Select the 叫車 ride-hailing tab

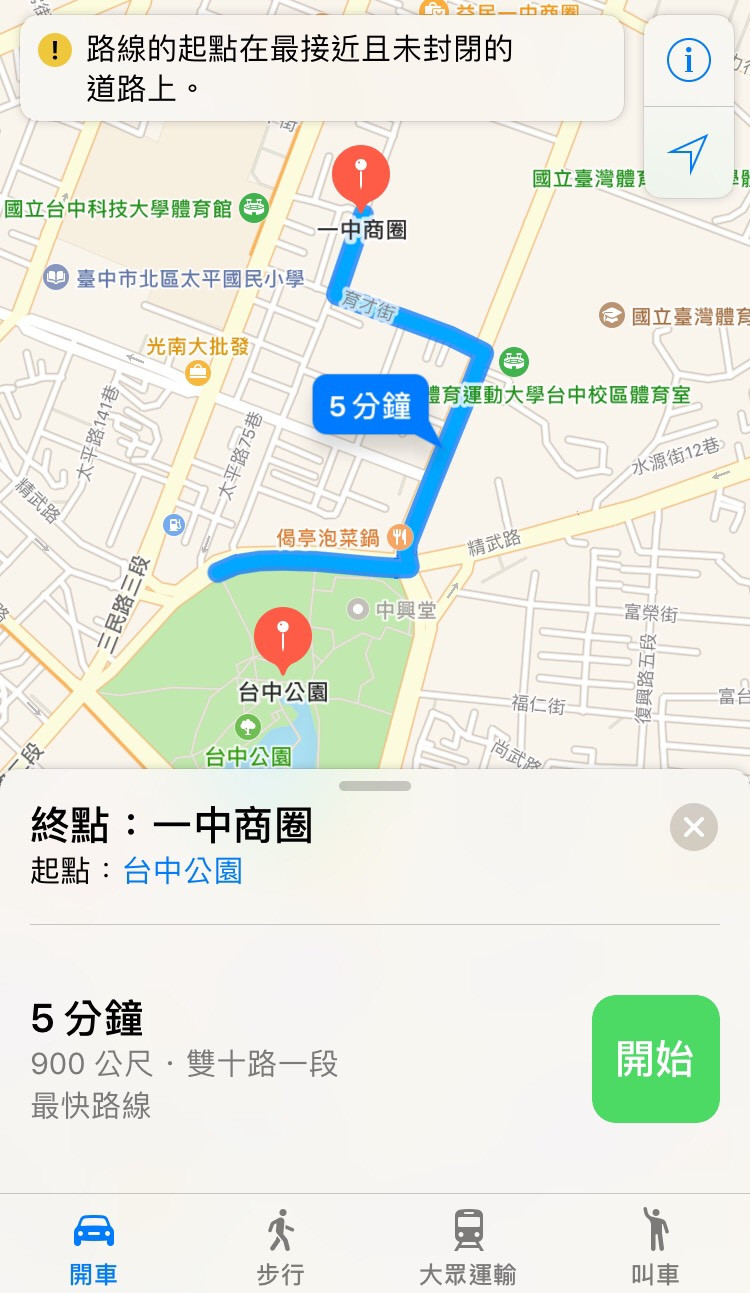pos(655,1244)
